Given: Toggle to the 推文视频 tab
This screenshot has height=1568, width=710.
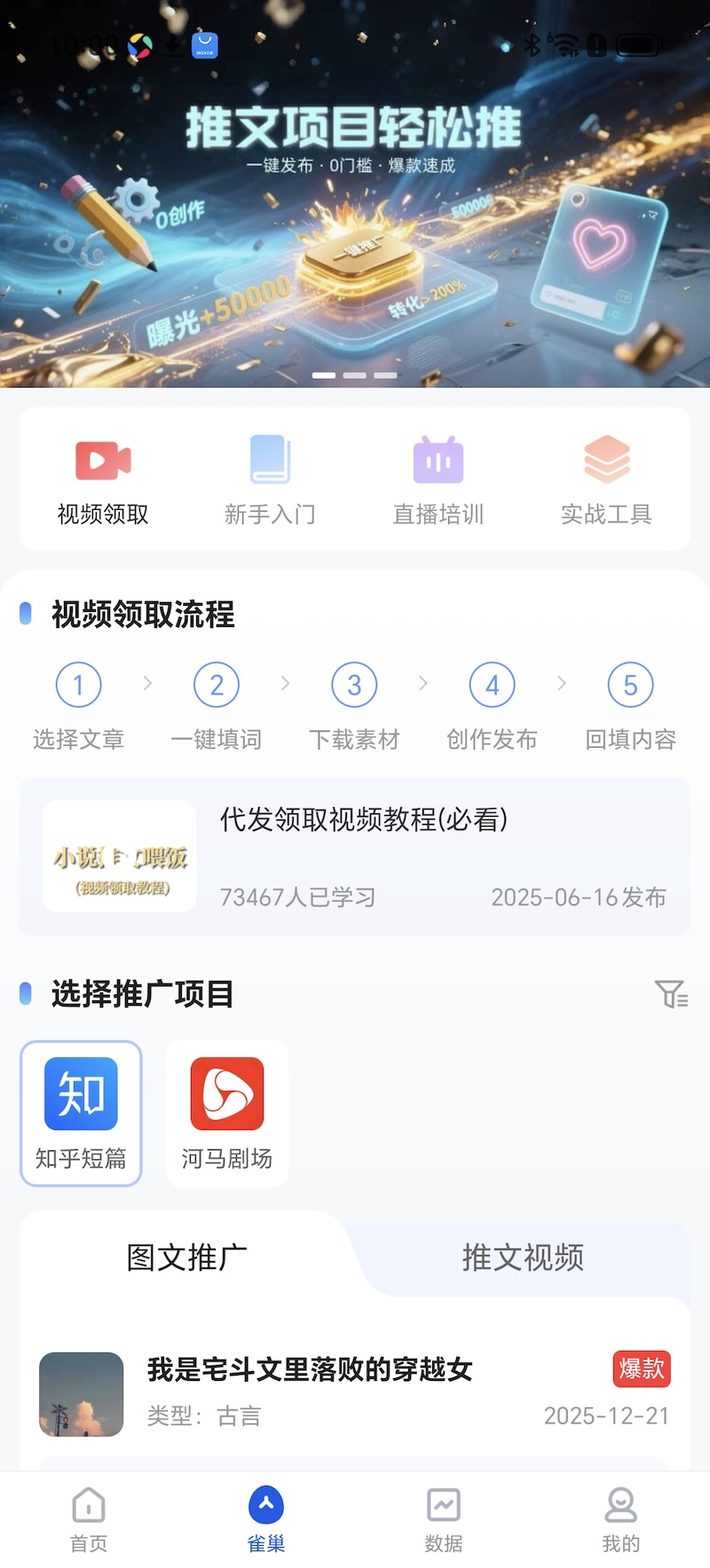Looking at the screenshot, I should (x=524, y=1258).
